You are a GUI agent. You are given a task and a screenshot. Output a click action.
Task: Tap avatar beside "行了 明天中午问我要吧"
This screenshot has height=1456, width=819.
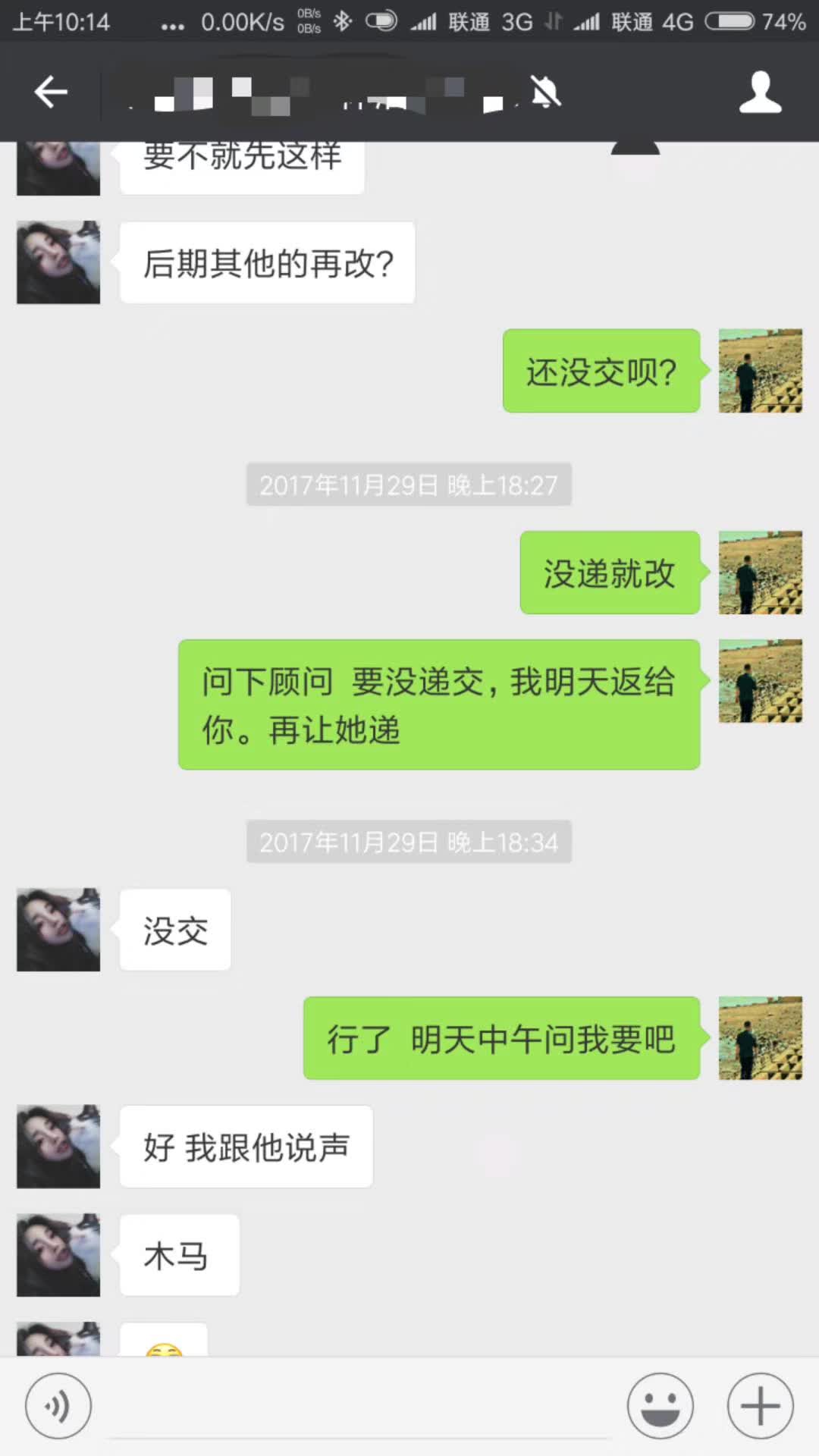760,1038
